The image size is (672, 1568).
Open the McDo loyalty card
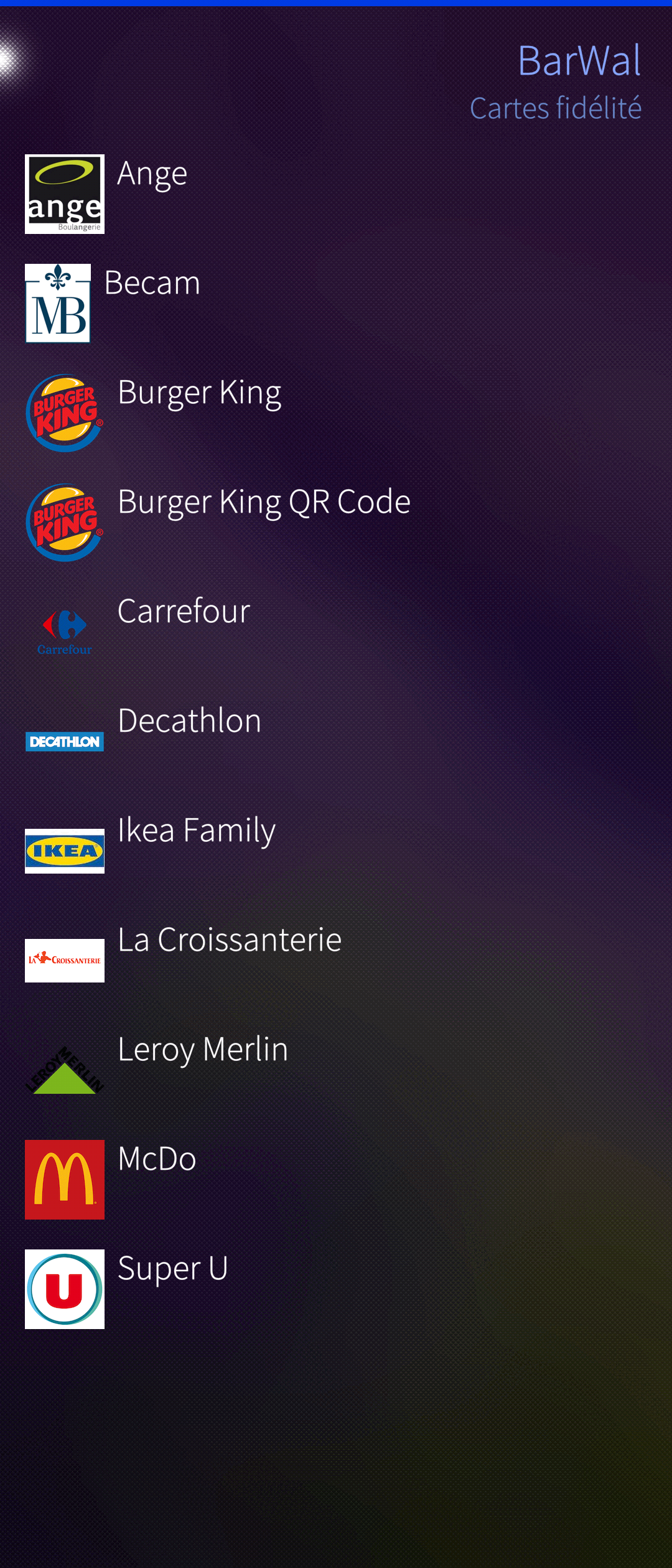pos(157,1159)
